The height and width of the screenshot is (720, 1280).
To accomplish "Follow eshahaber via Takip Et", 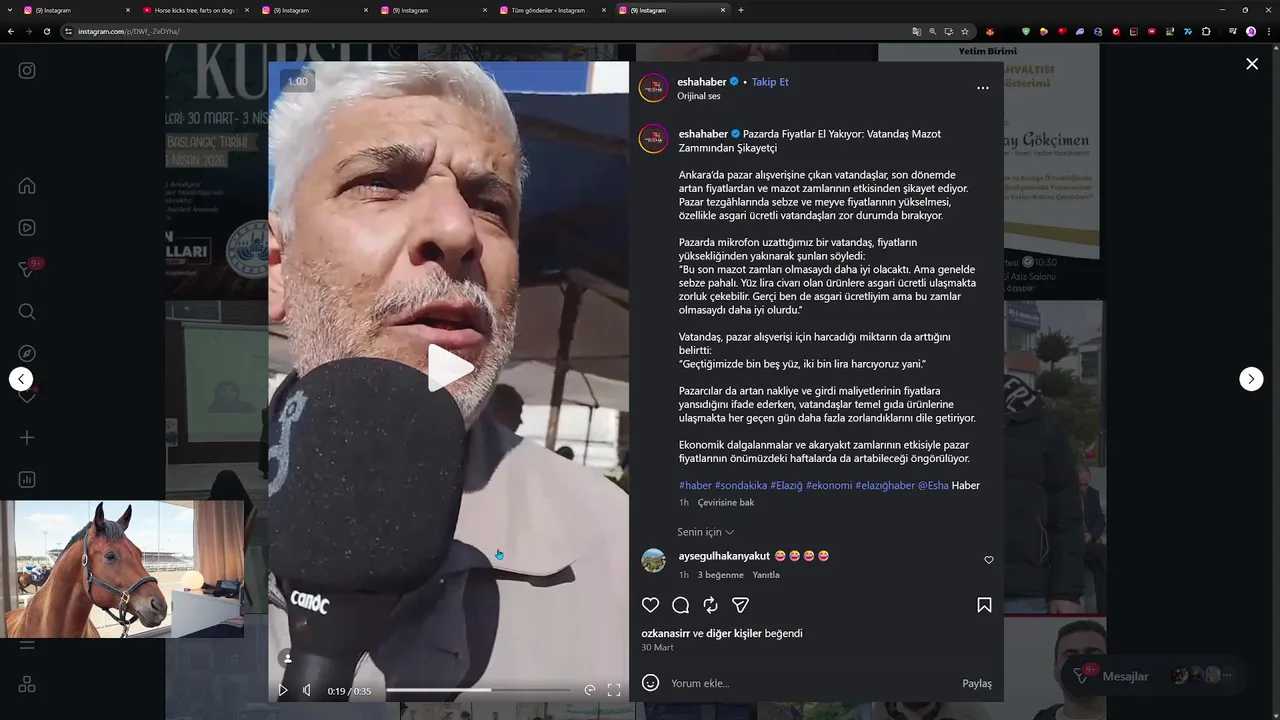I will [x=770, y=82].
